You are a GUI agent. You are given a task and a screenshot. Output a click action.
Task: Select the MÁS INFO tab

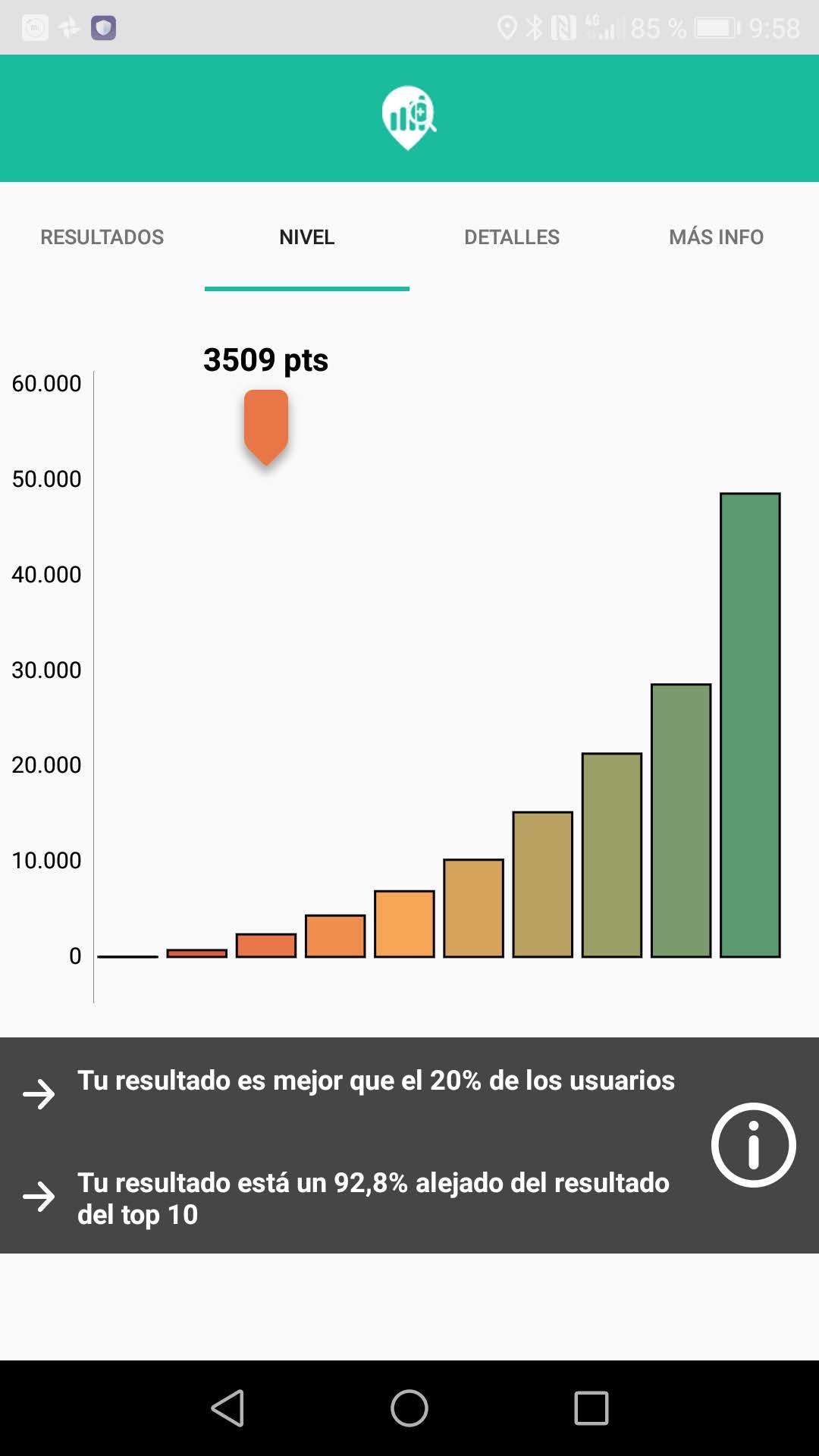click(717, 237)
